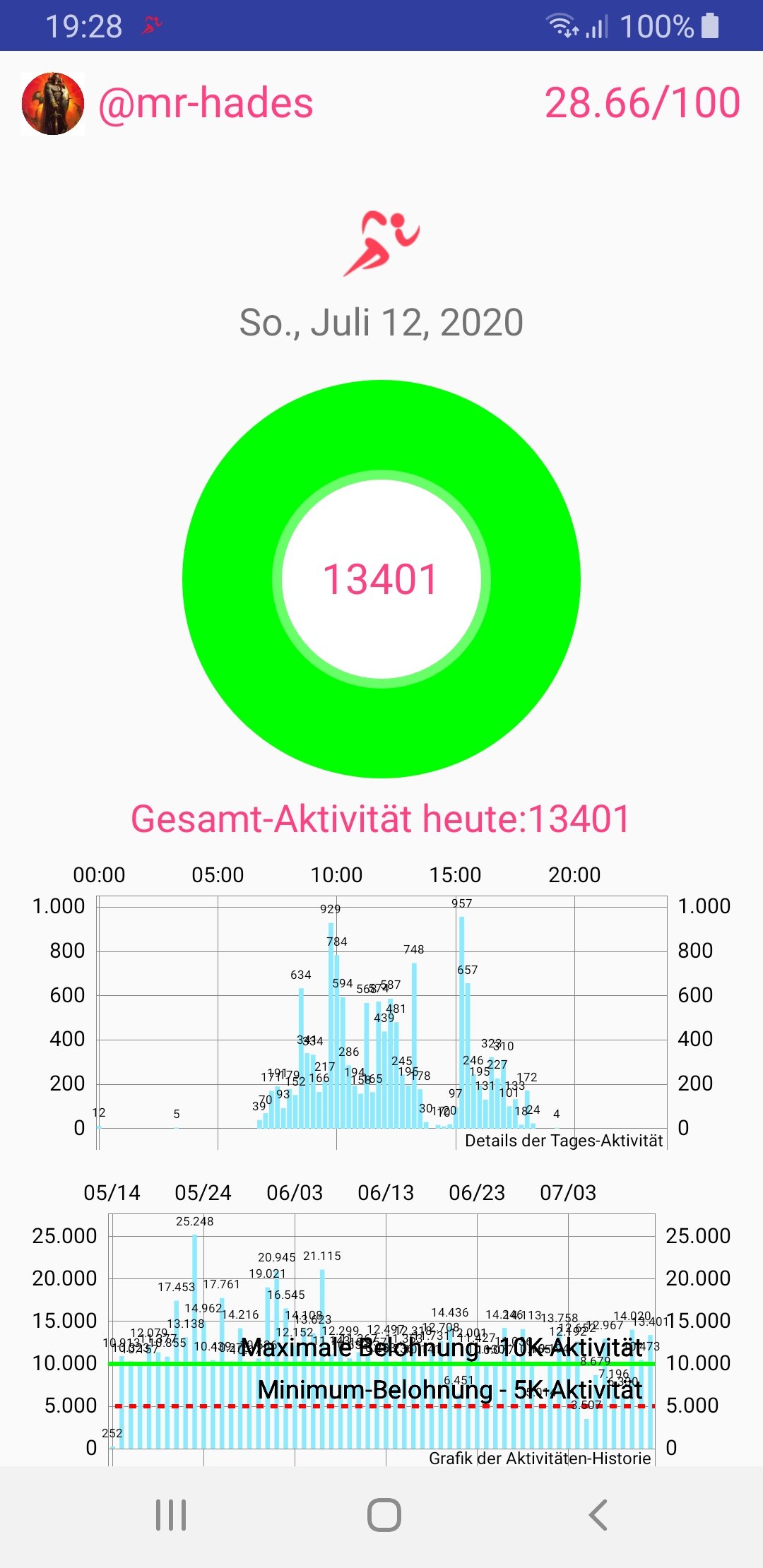Open the recent apps view
763x1568 pixels.
click(x=171, y=1515)
